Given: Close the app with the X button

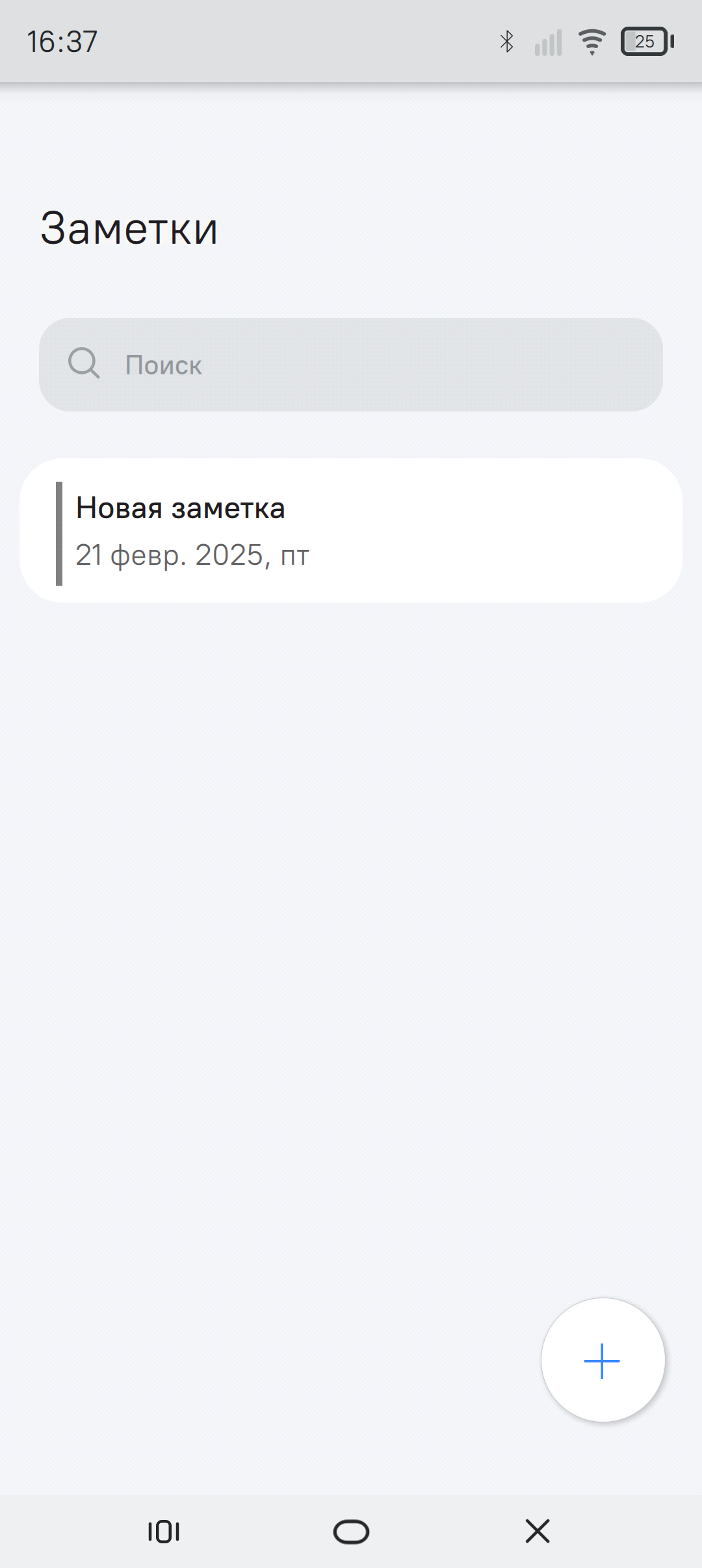Looking at the screenshot, I should coord(538,1531).
